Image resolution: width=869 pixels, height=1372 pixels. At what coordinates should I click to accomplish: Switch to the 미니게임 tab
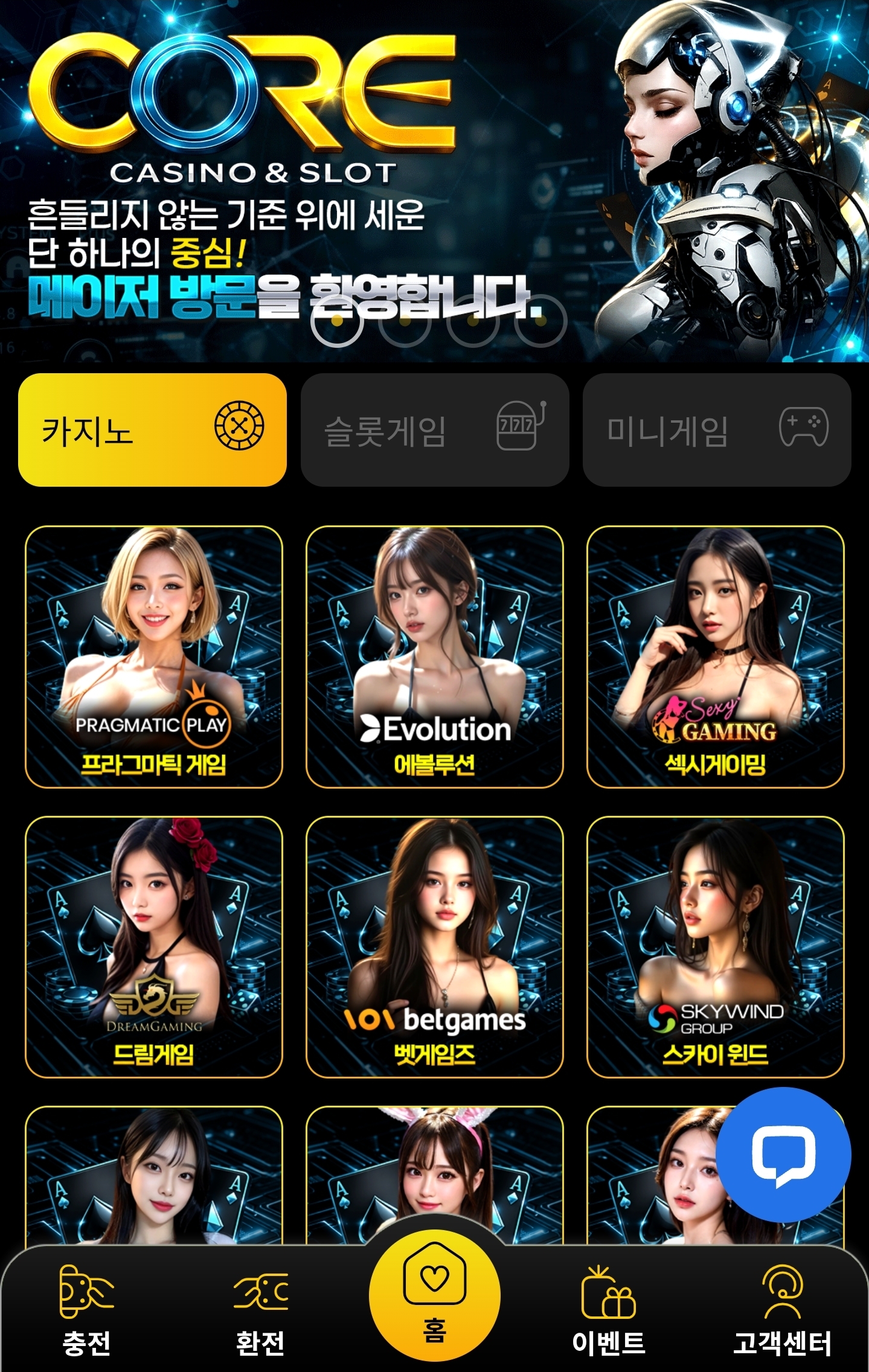[717, 430]
